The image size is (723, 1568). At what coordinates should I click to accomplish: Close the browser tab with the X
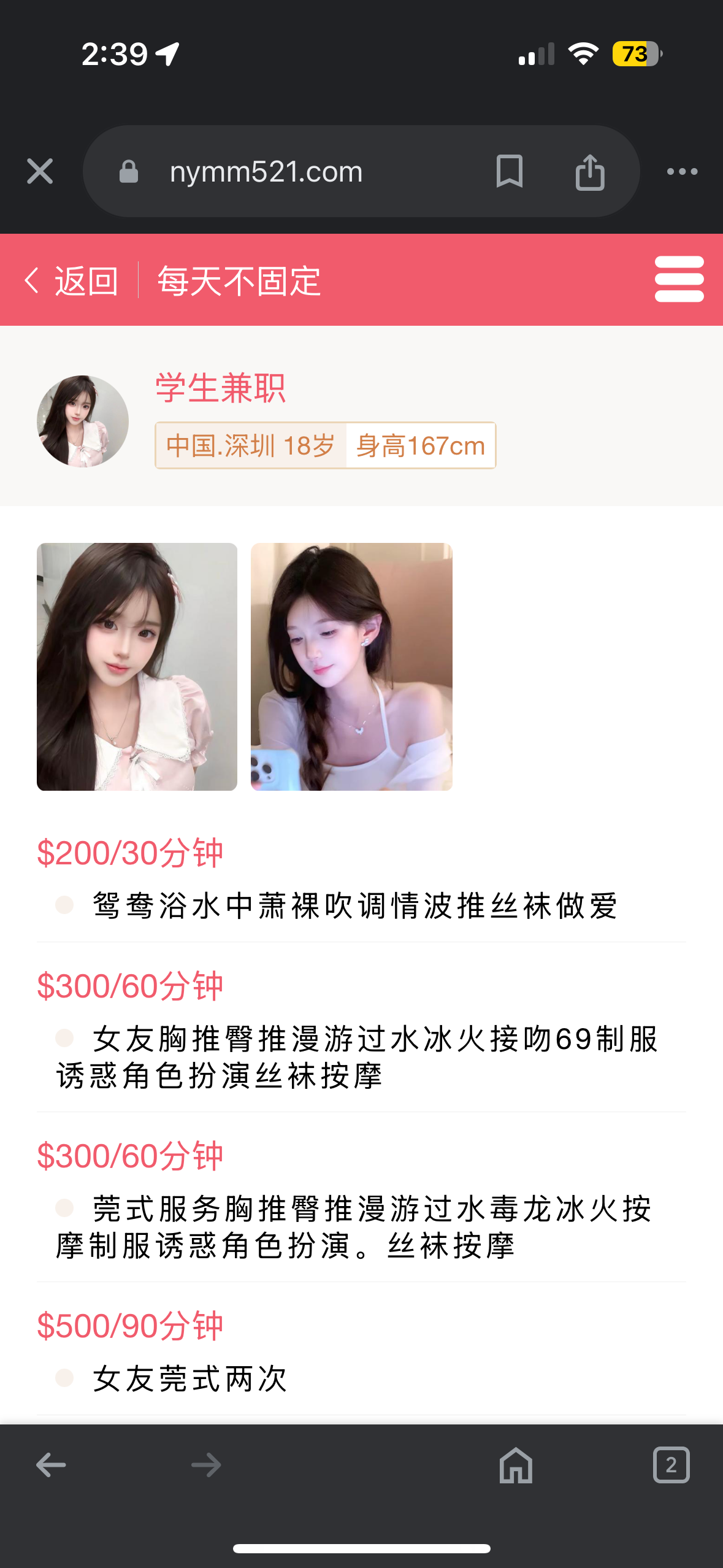click(40, 171)
